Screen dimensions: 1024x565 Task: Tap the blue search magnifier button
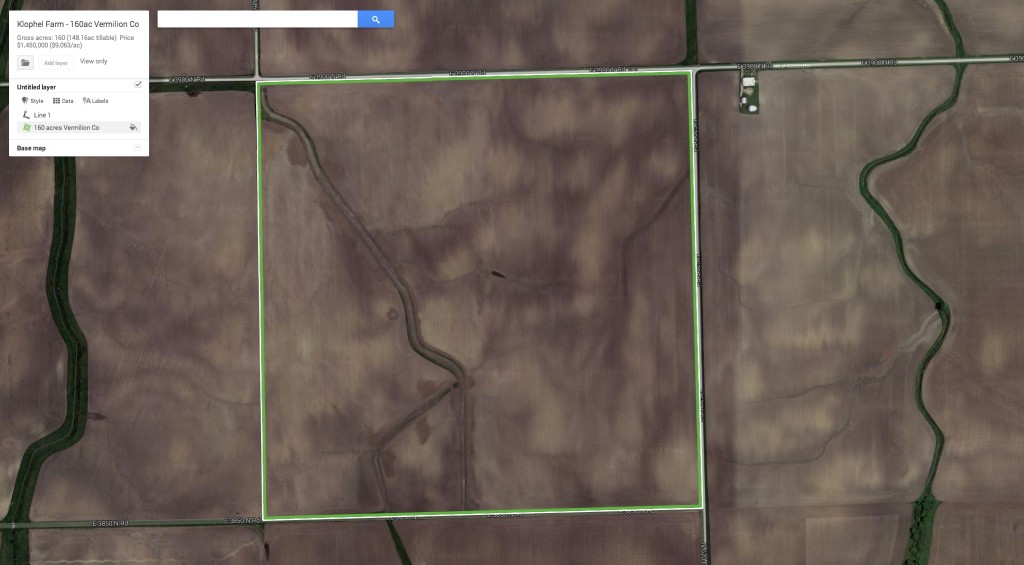(x=376, y=19)
